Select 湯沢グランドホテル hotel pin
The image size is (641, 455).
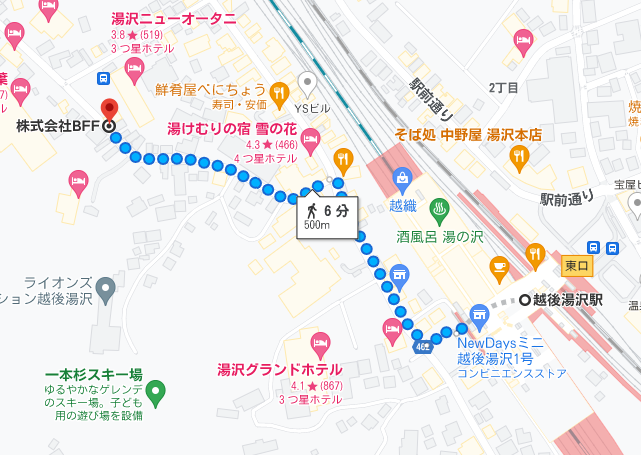pyautogui.click(x=320, y=343)
